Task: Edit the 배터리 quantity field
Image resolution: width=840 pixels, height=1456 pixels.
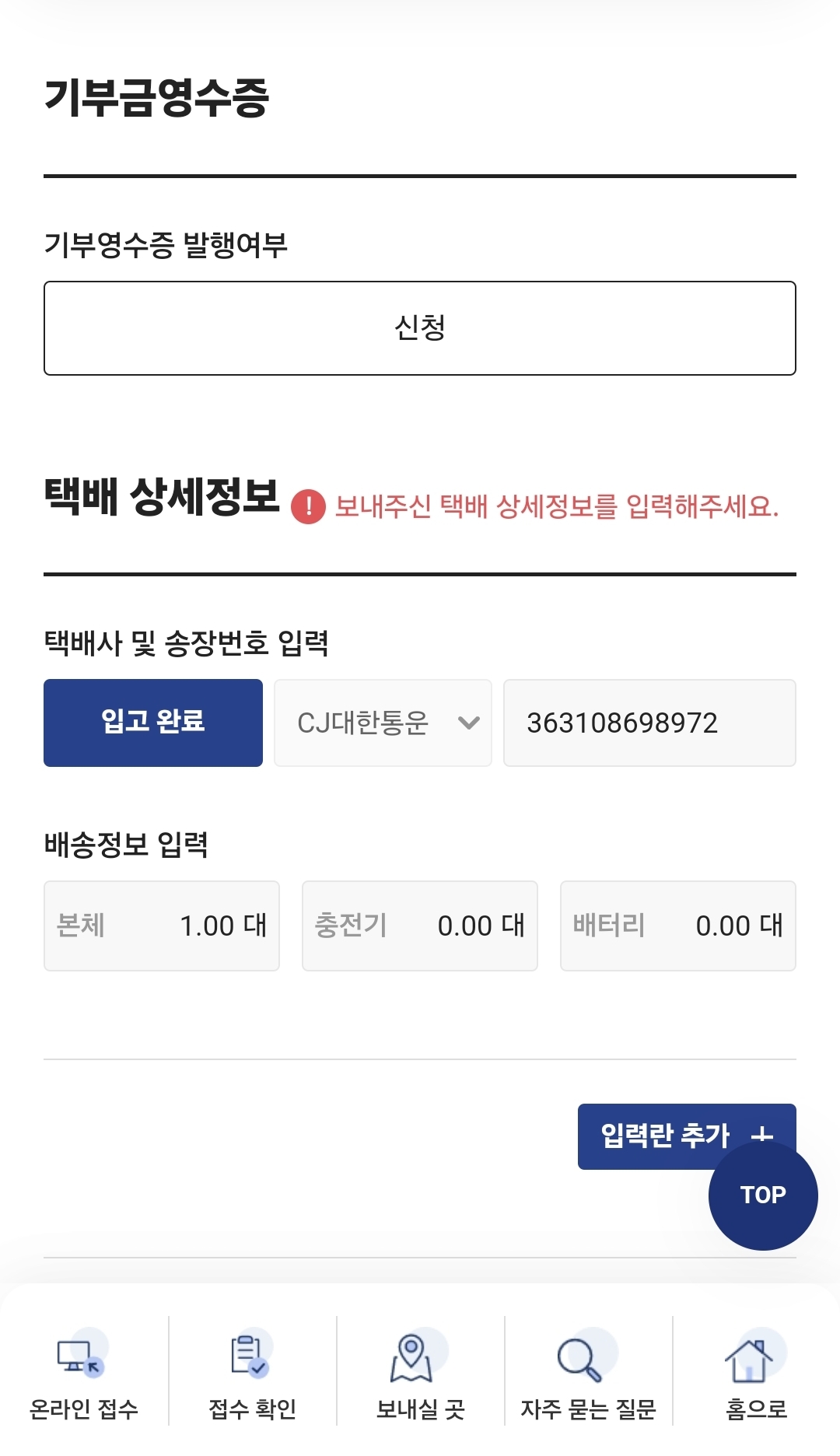Action: 678,926
